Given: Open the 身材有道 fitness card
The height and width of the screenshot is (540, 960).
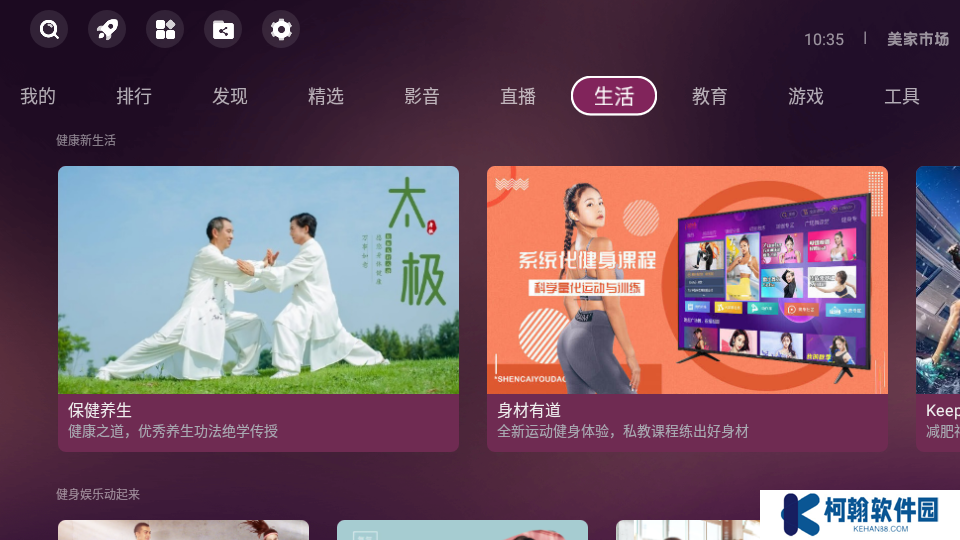Looking at the screenshot, I should pos(687,308).
